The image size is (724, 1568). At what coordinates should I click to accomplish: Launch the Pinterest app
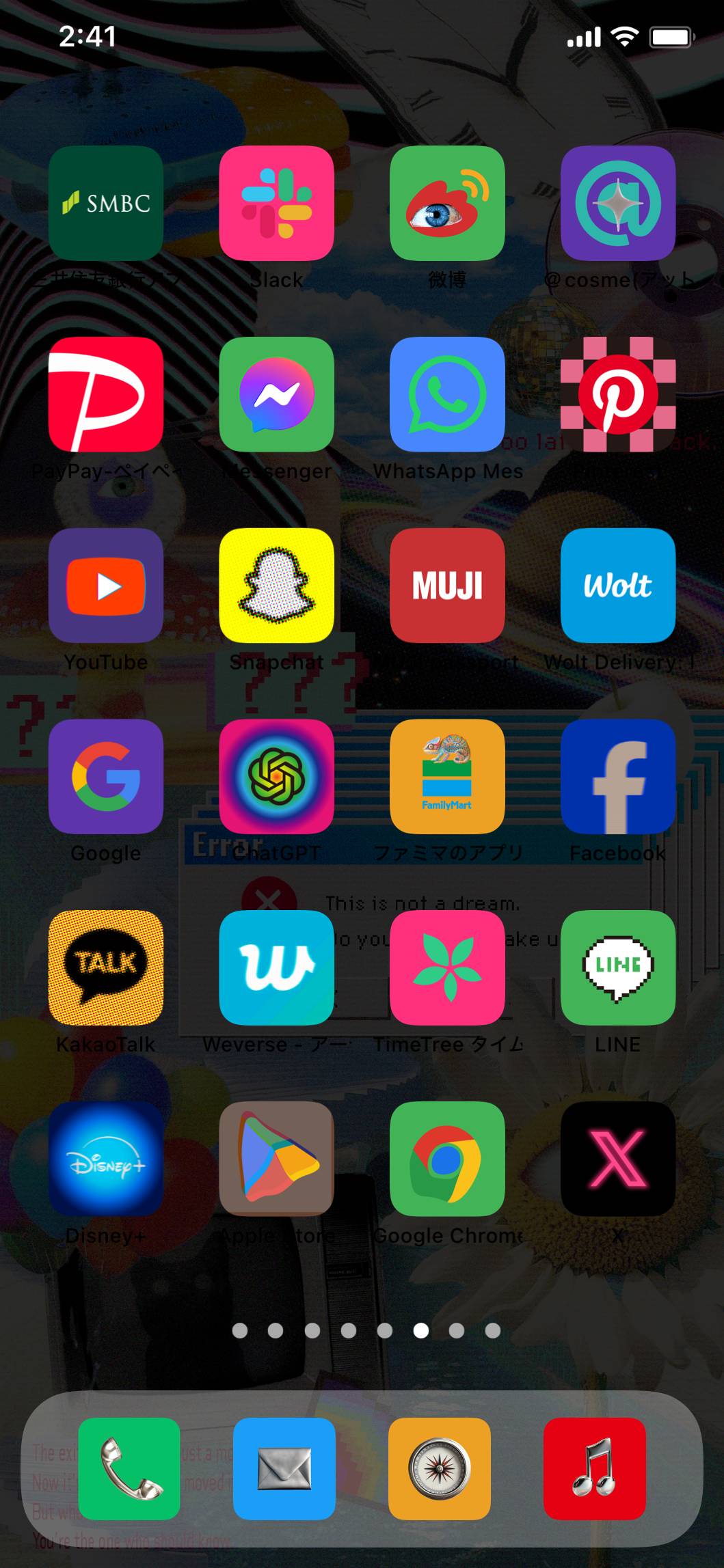618,394
